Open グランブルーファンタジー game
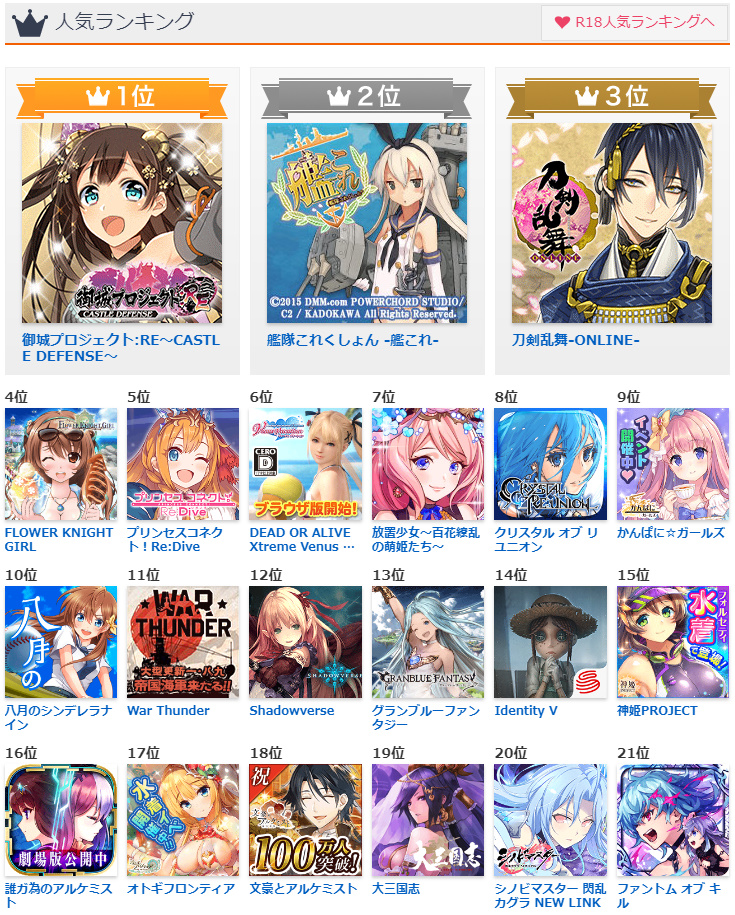Image resolution: width=735 pixels, height=915 pixels. click(x=428, y=642)
